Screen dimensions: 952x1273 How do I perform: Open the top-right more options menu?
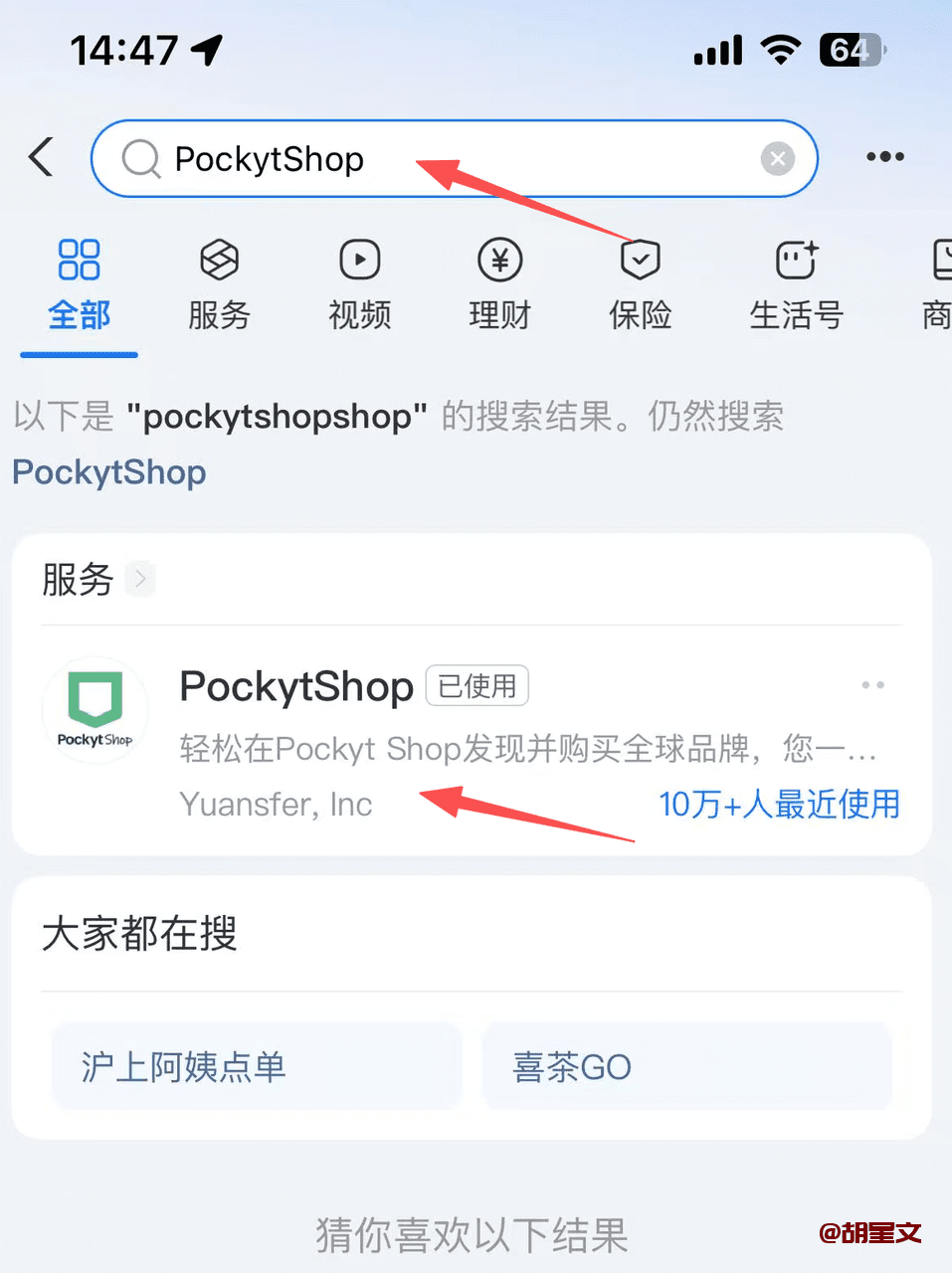click(x=884, y=157)
